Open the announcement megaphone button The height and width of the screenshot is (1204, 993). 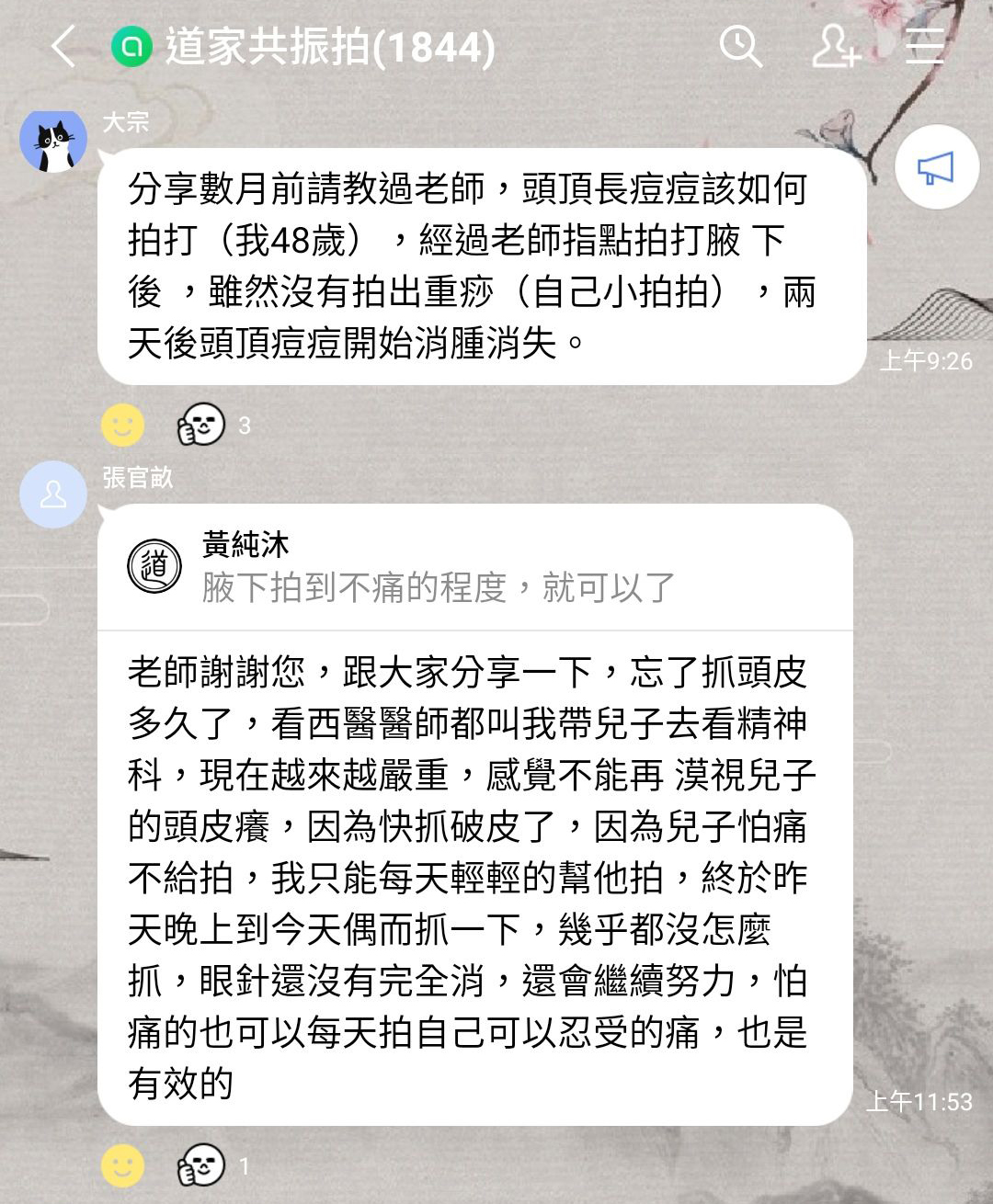(x=936, y=168)
